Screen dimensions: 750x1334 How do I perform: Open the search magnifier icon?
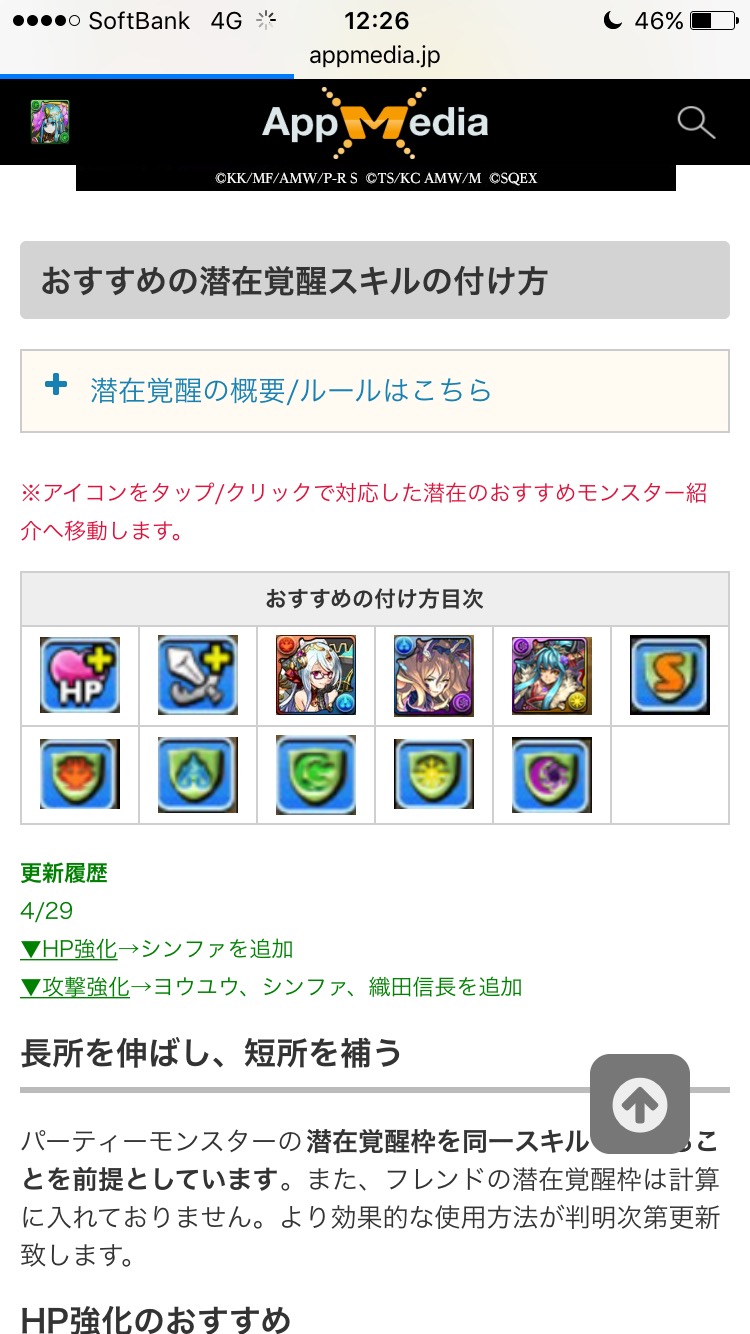(696, 122)
